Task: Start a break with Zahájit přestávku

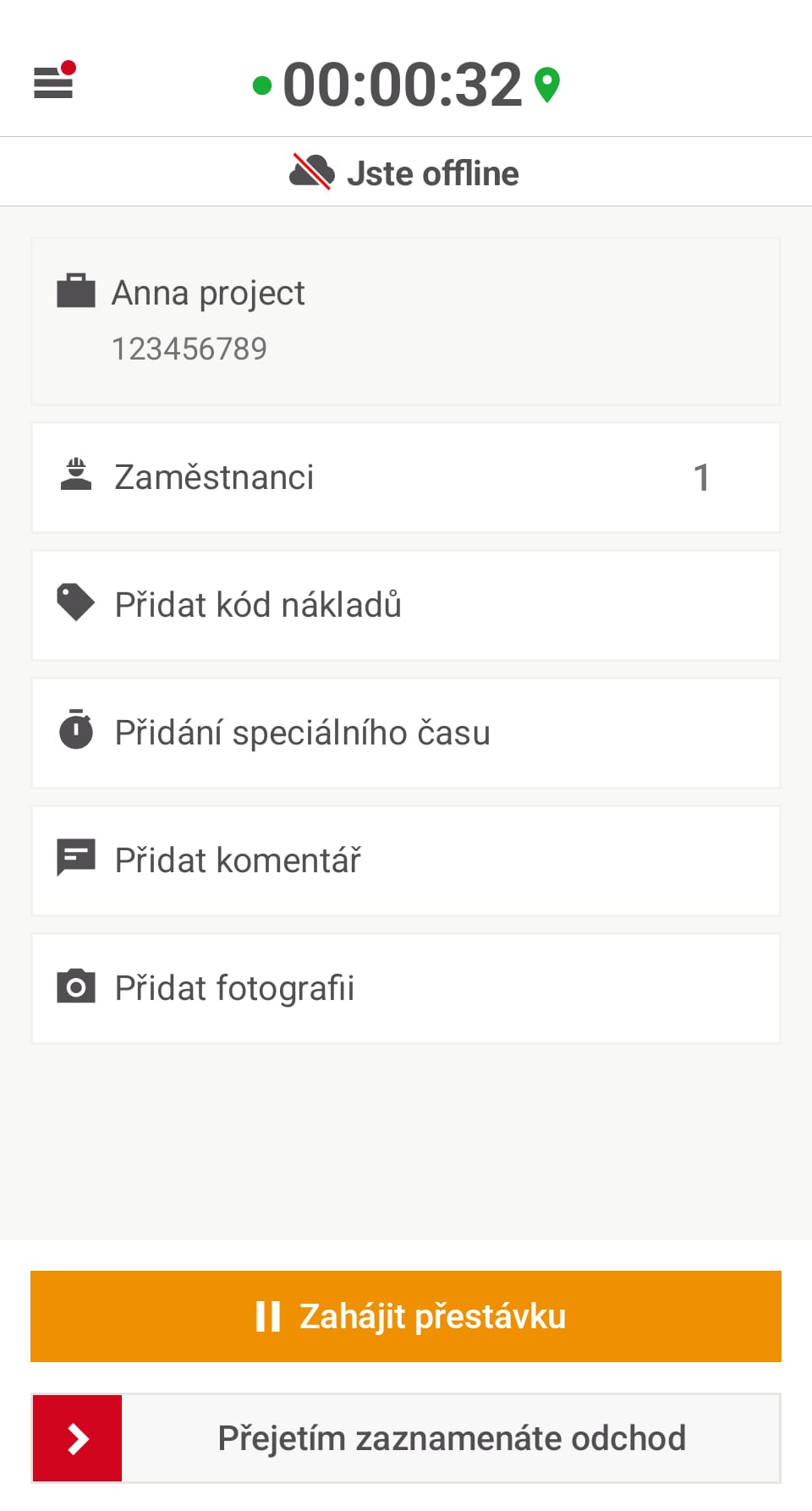Action: [405, 1316]
